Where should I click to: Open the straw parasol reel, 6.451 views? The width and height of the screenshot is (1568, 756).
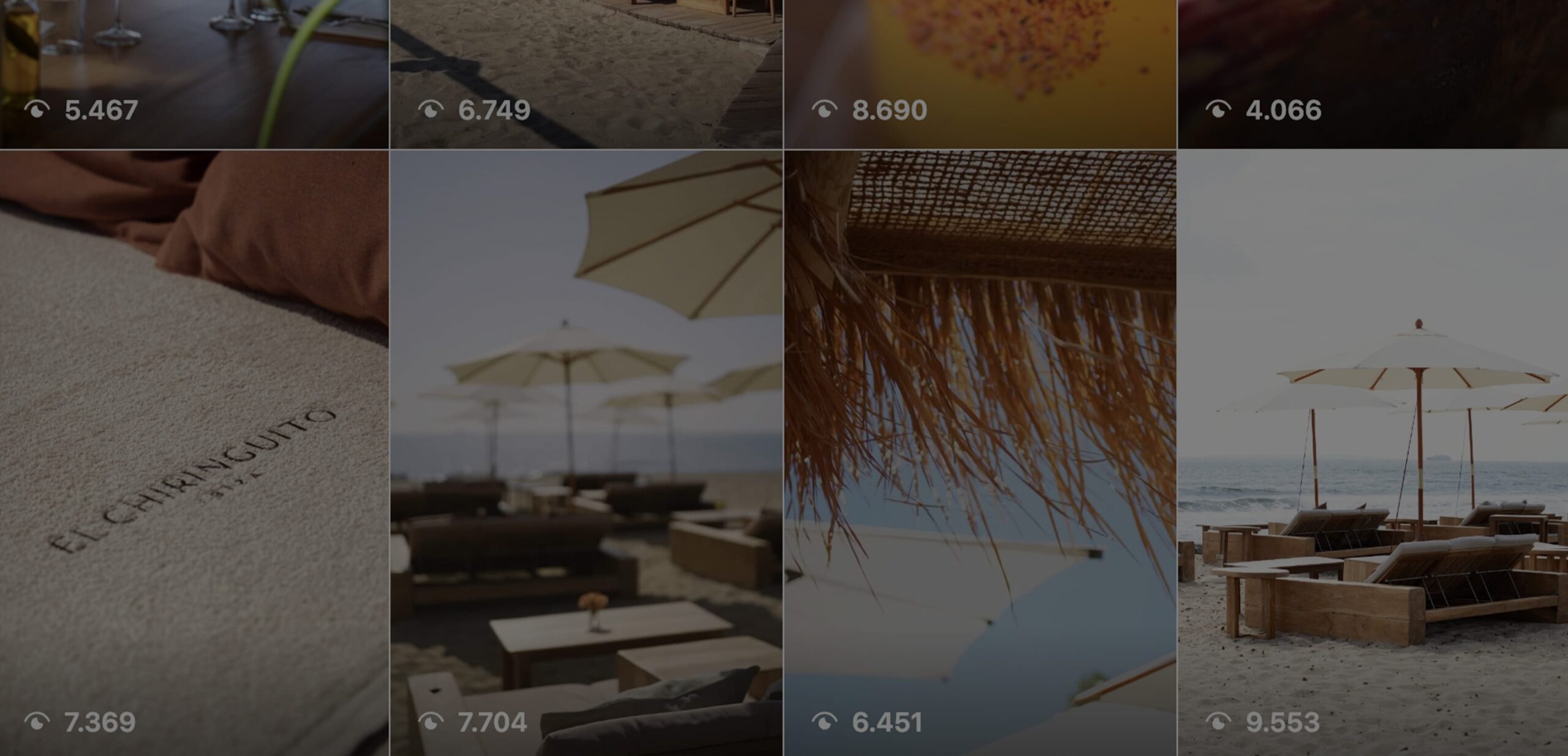(980, 453)
